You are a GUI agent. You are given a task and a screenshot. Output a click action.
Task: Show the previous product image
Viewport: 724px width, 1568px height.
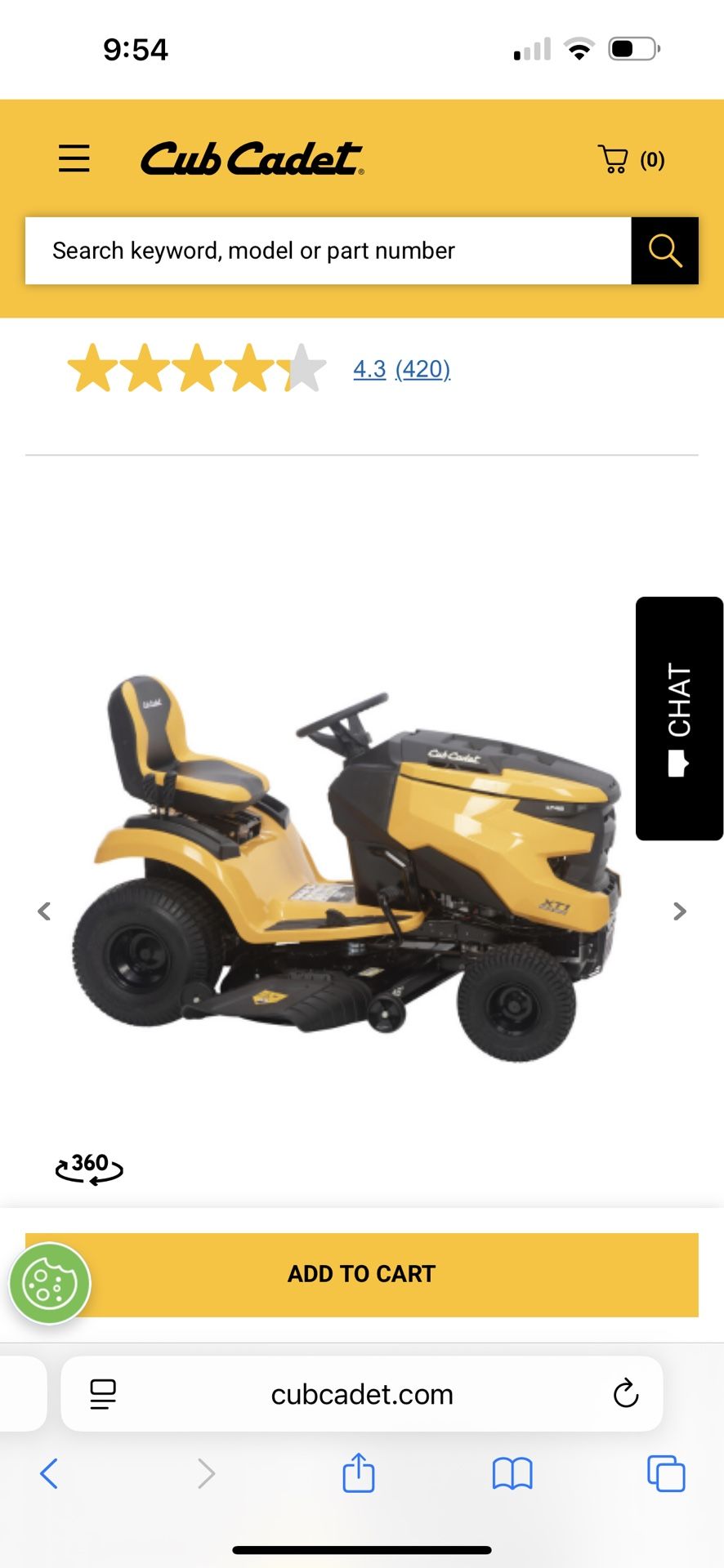[45, 911]
